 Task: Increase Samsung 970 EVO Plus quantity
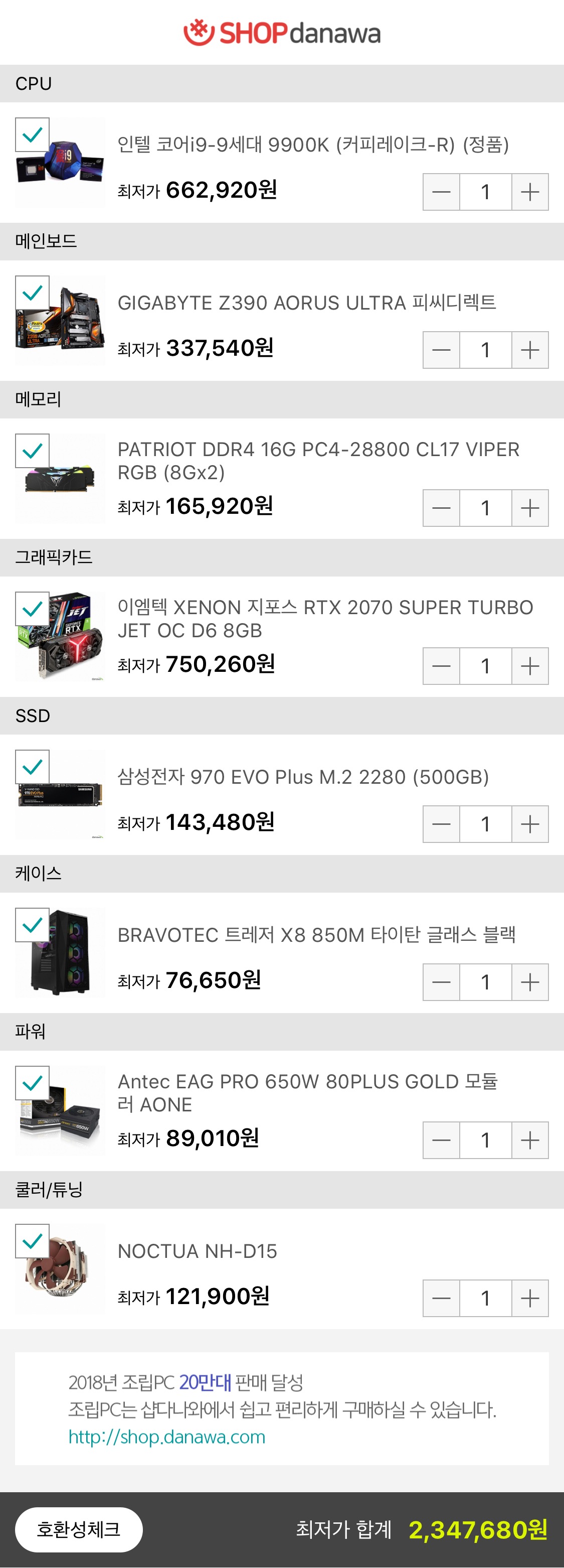pyautogui.click(x=530, y=824)
